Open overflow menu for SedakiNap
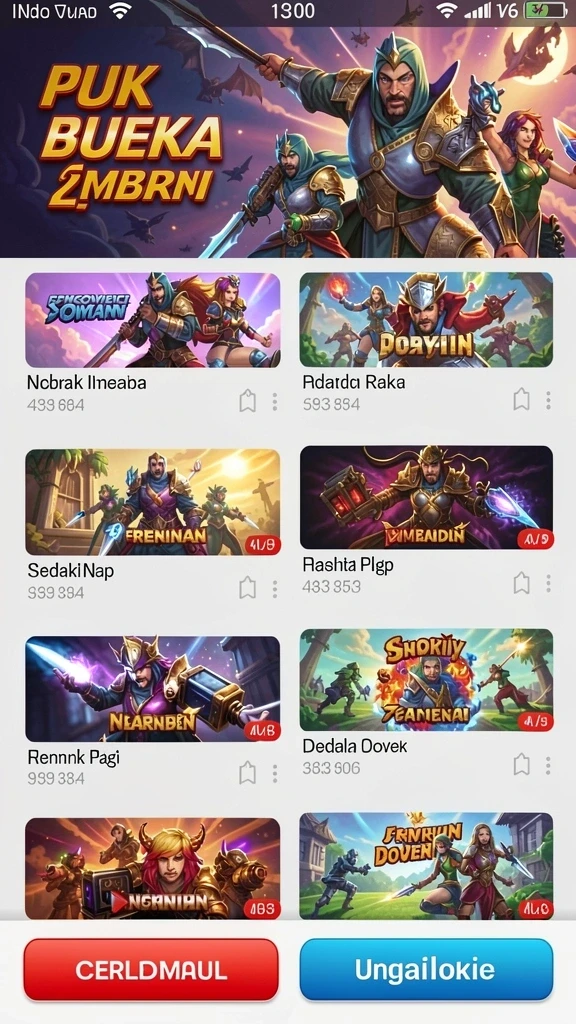This screenshot has width=576, height=1024. coord(275,589)
